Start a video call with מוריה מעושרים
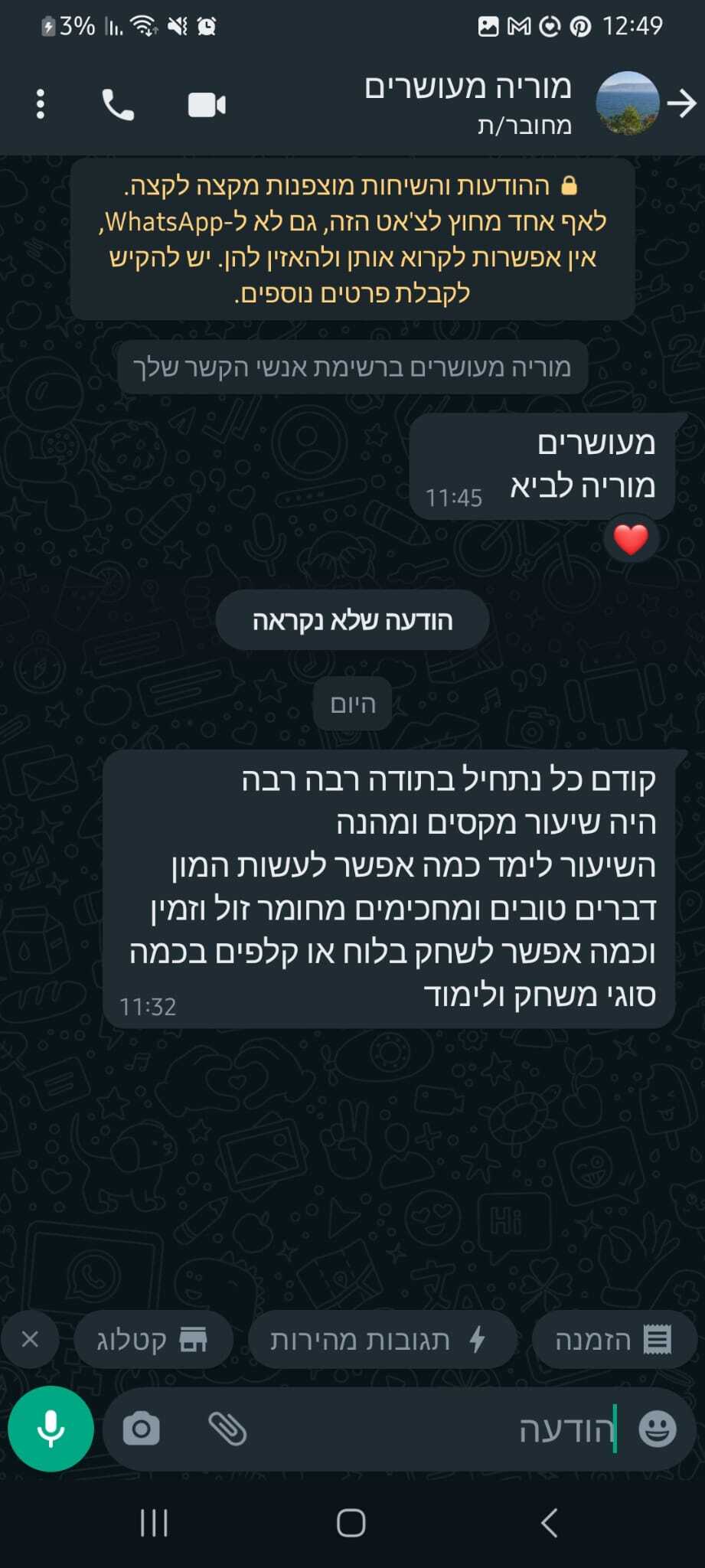This screenshot has width=705, height=1568. coord(207,105)
